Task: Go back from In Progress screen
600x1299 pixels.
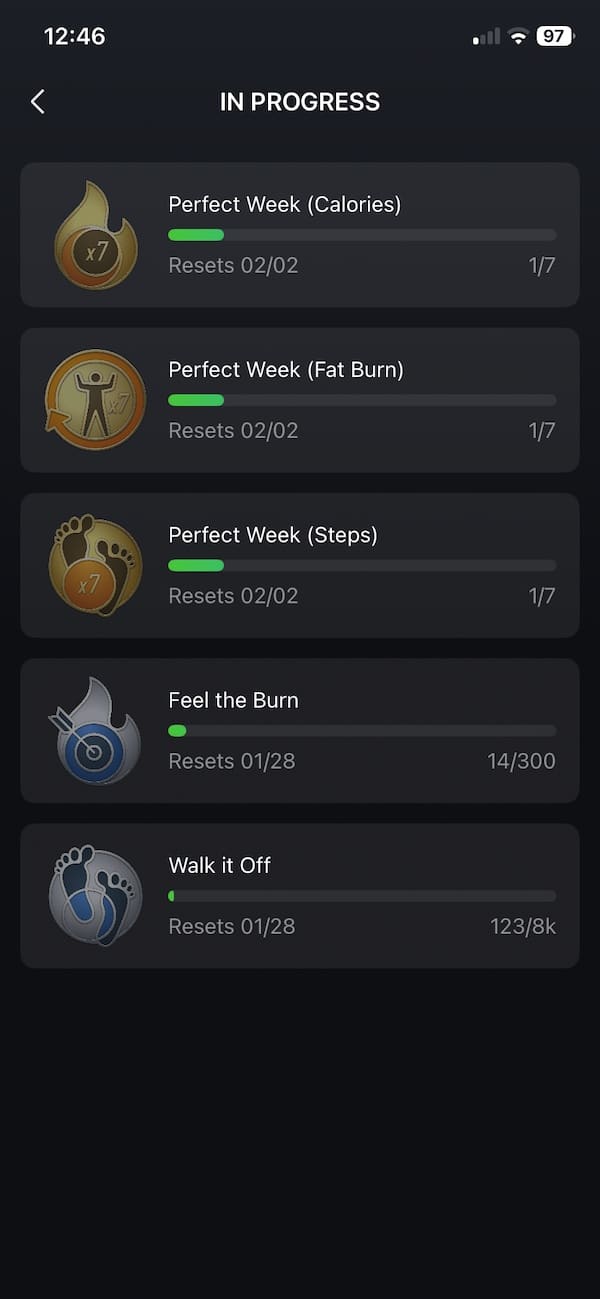Action: tap(38, 102)
